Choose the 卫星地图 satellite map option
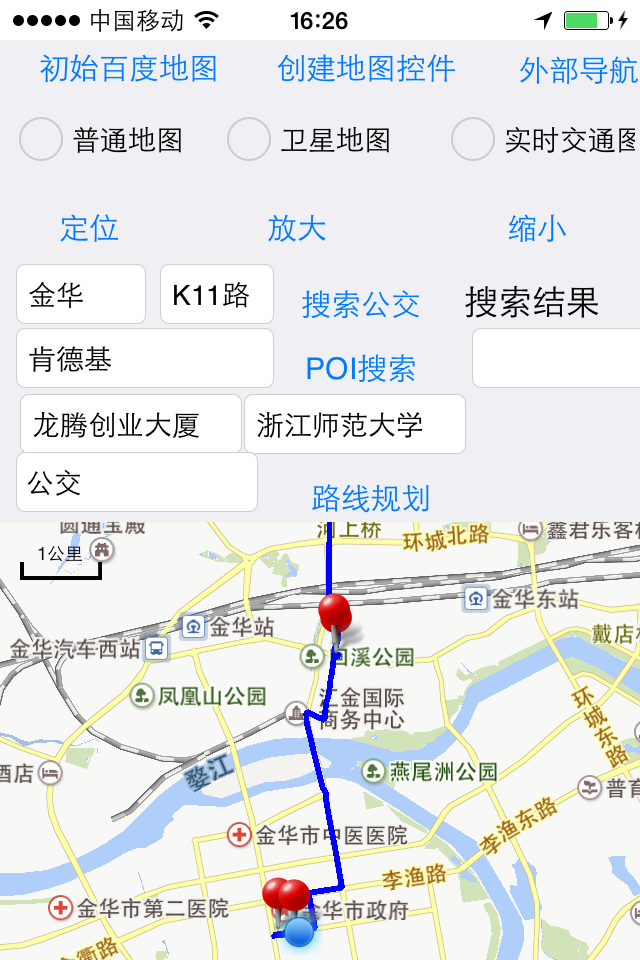This screenshot has height=960, width=640. (x=249, y=139)
